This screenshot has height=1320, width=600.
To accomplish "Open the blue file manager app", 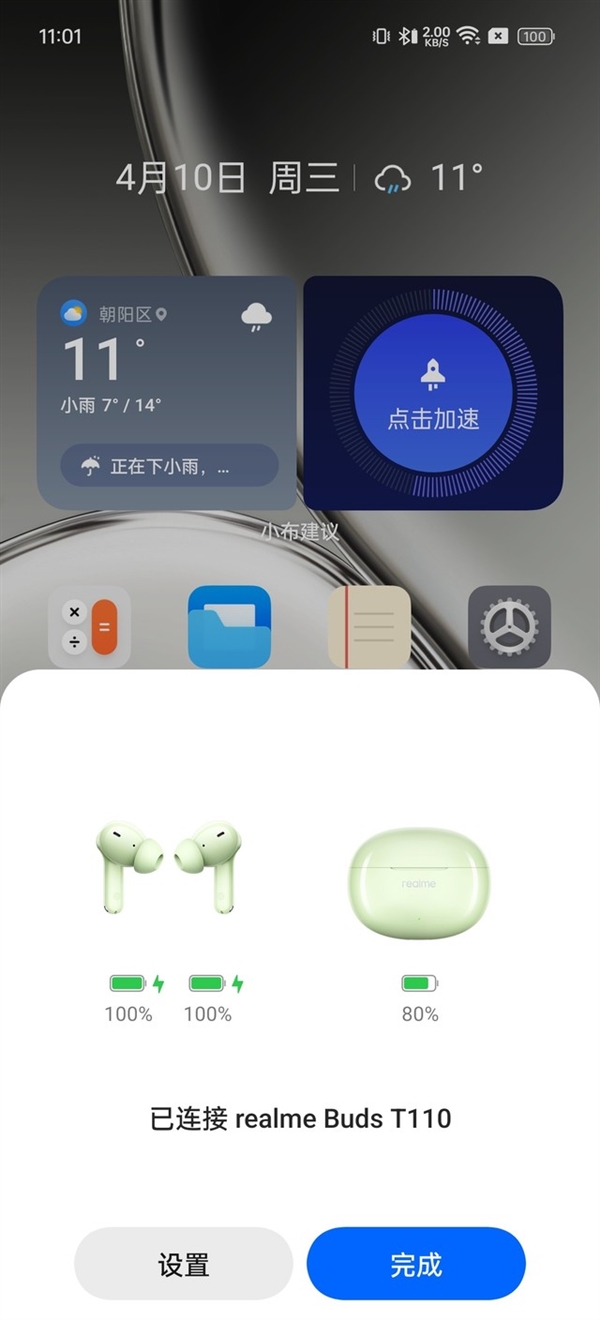I will click(229, 627).
